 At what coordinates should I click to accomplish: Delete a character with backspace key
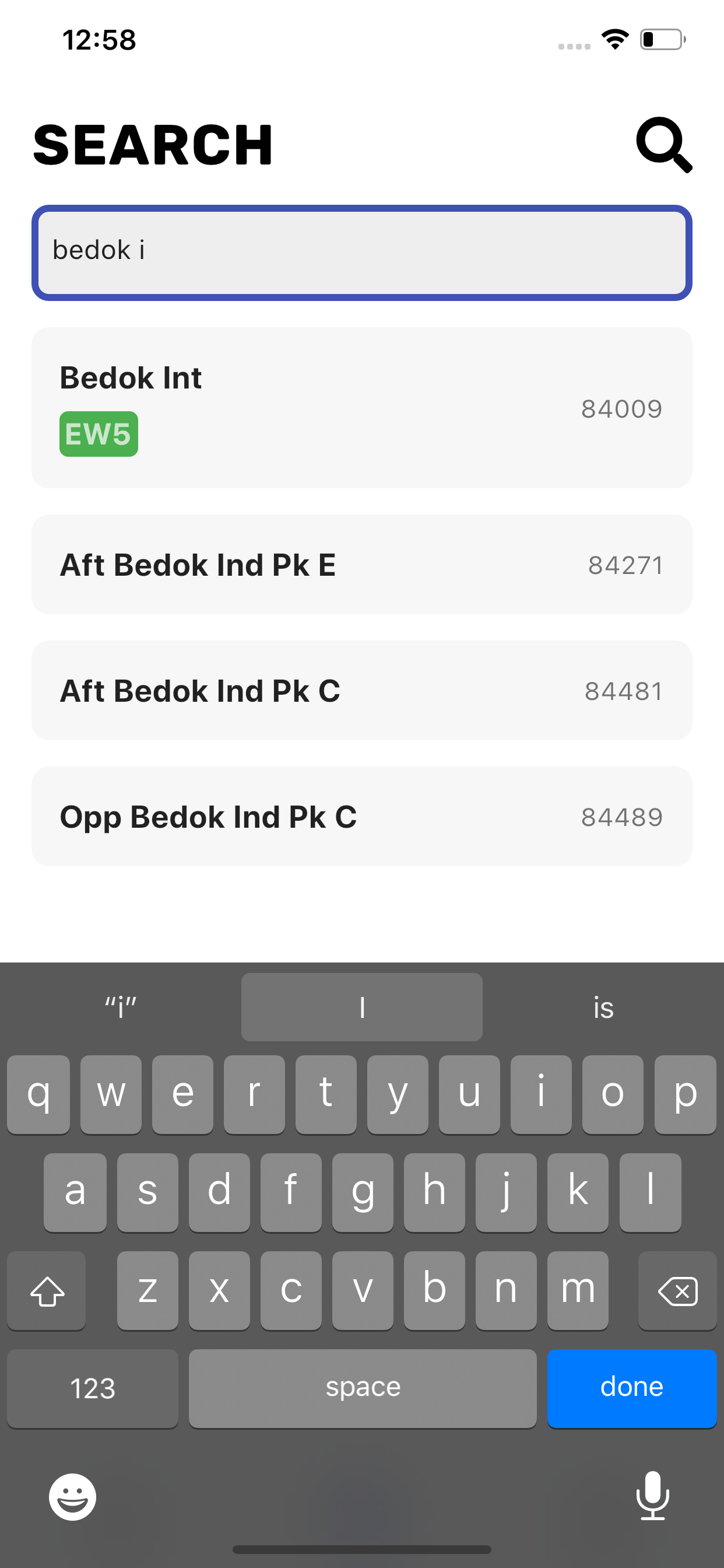click(677, 1290)
